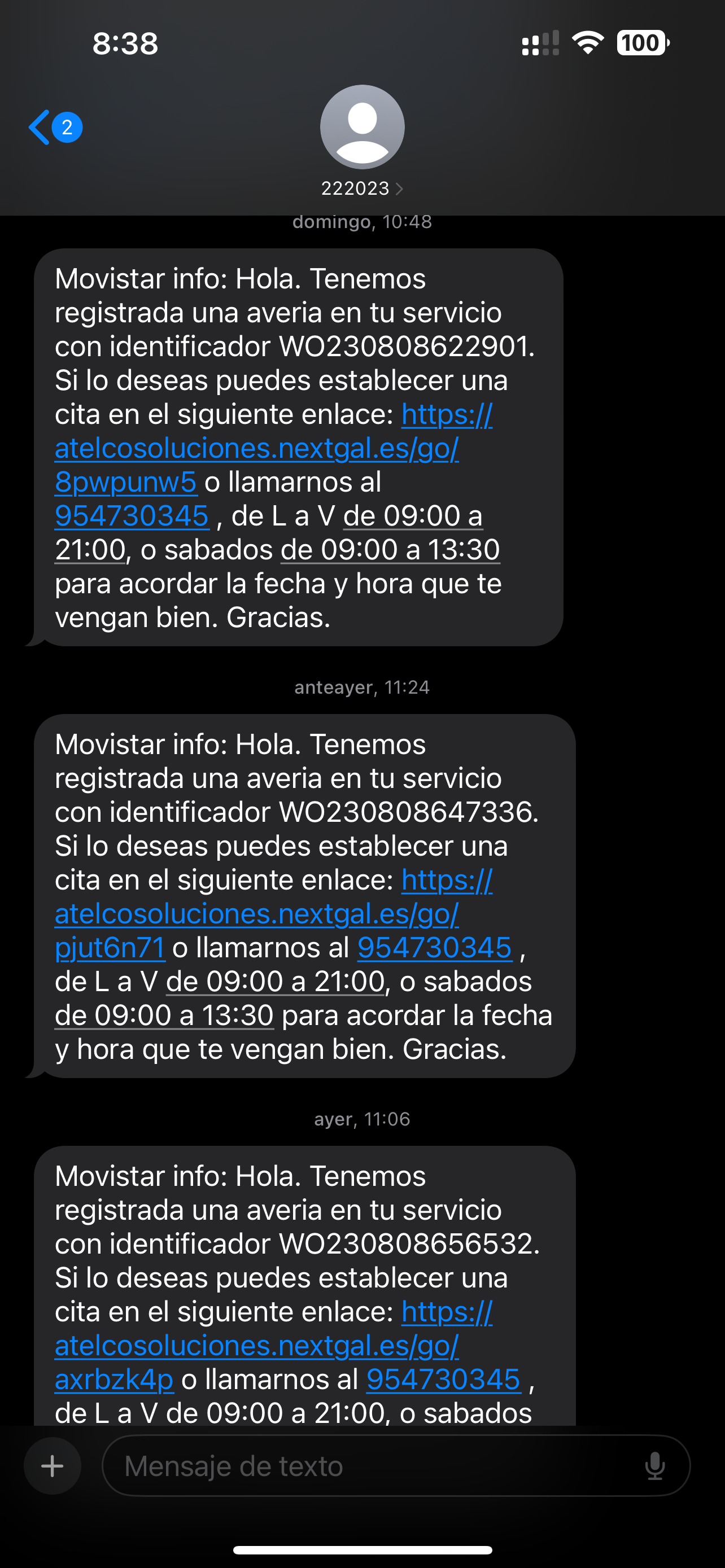Tap 'de 09:00 a 13:30' in domingo message
This screenshot has height=1568, width=725.
(390, 550)
